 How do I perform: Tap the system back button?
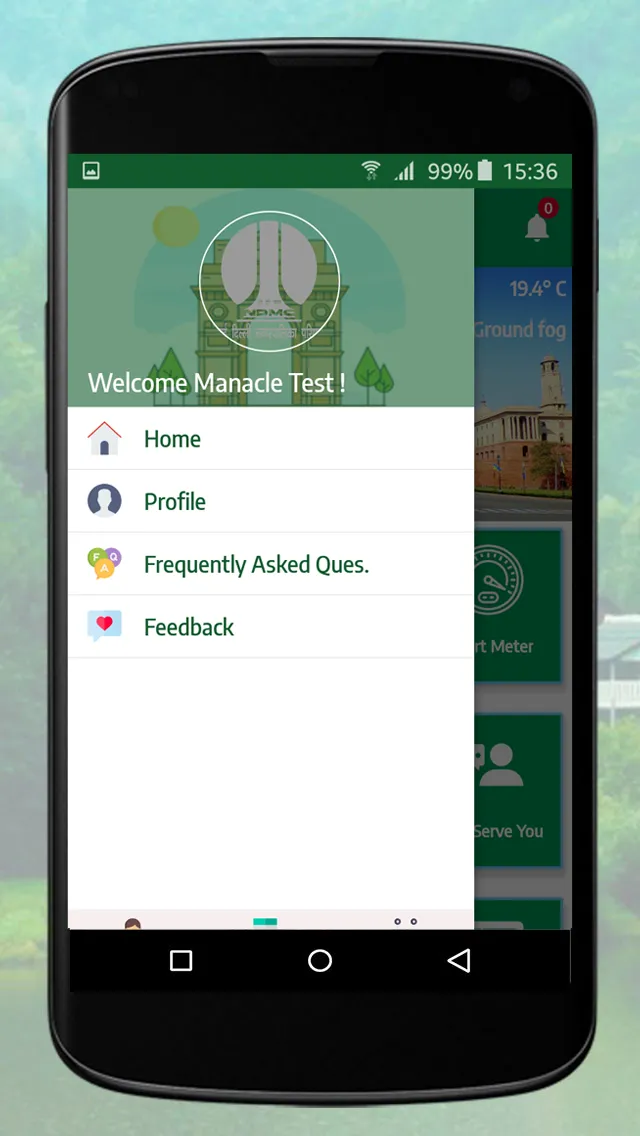tap(459, 961)
